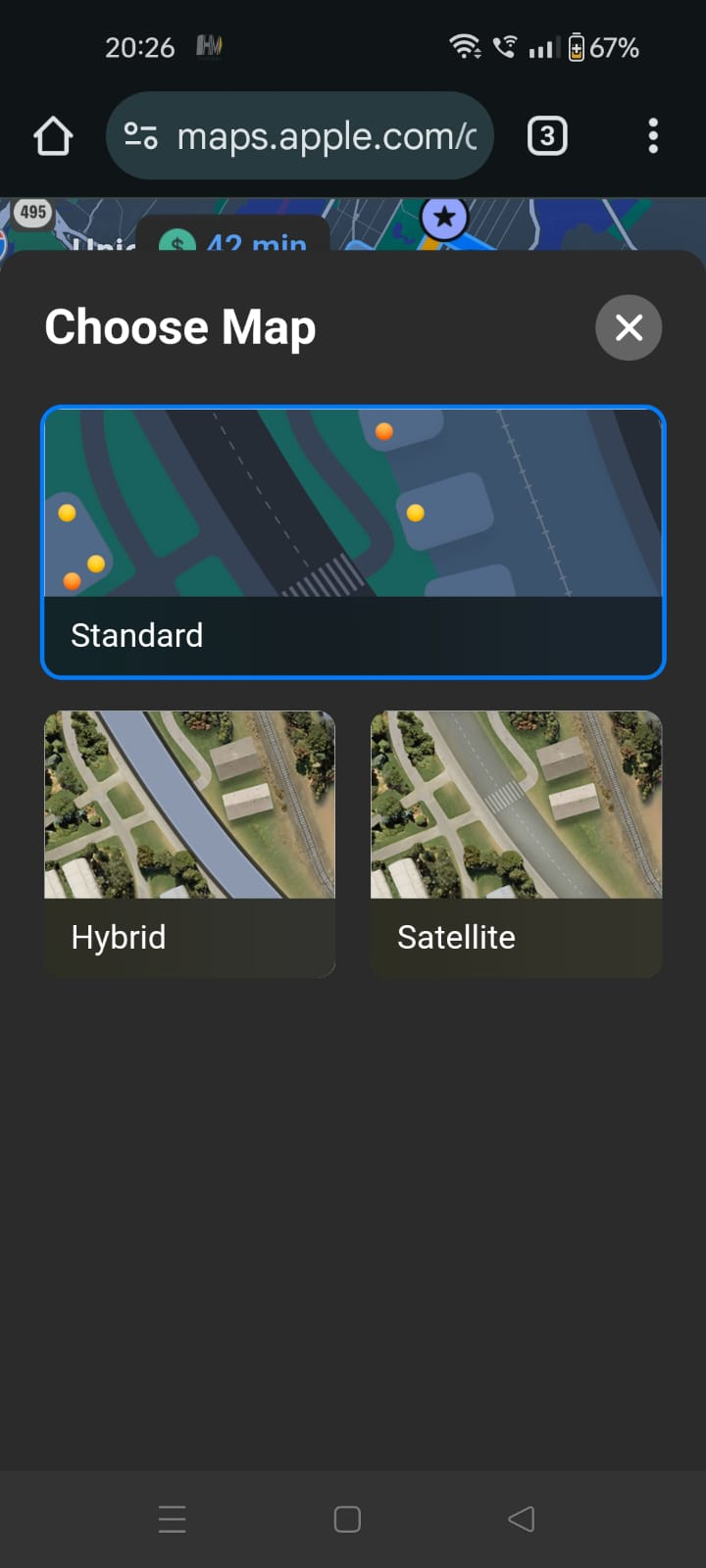
Task: Switch to the Hybrid map view
Action: coord(189,843)
